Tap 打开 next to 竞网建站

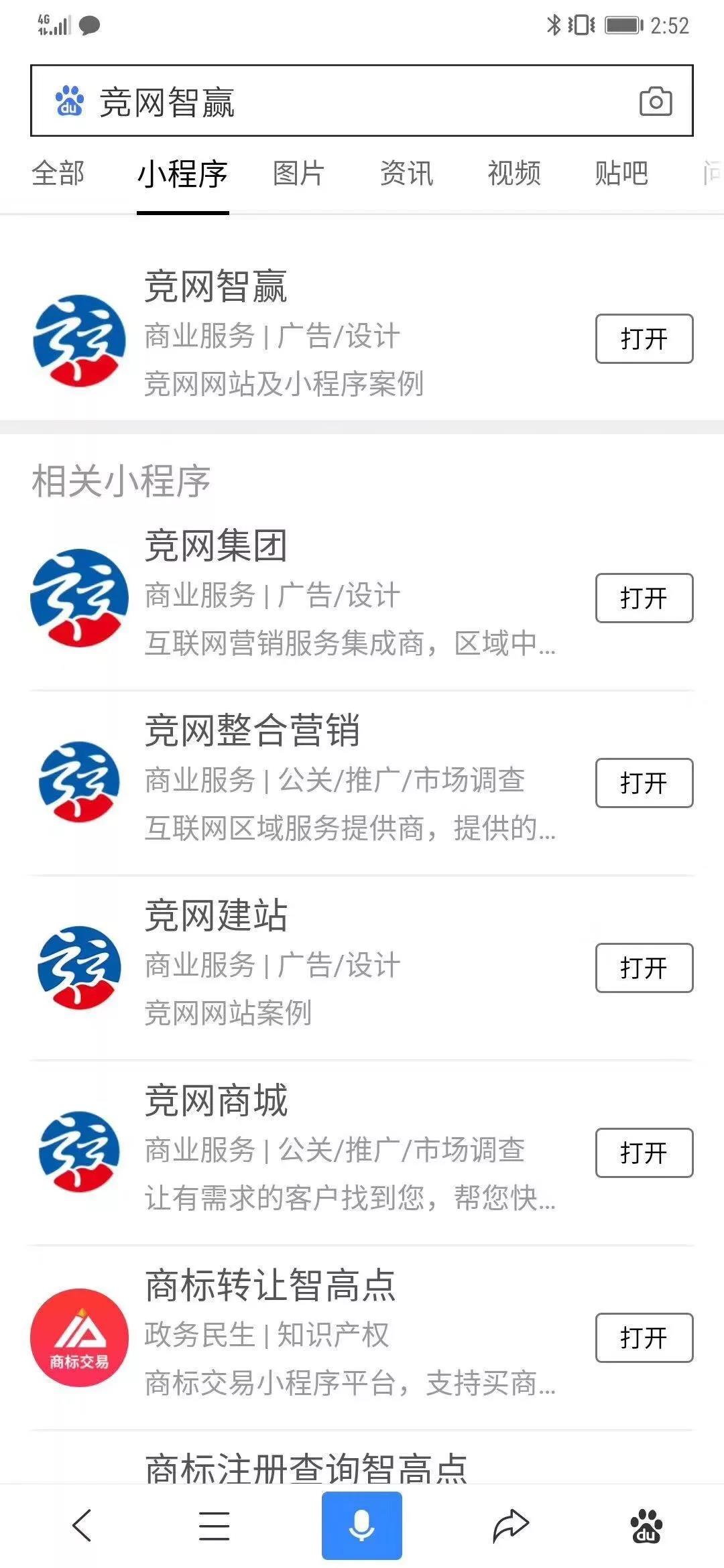(644, 968)
